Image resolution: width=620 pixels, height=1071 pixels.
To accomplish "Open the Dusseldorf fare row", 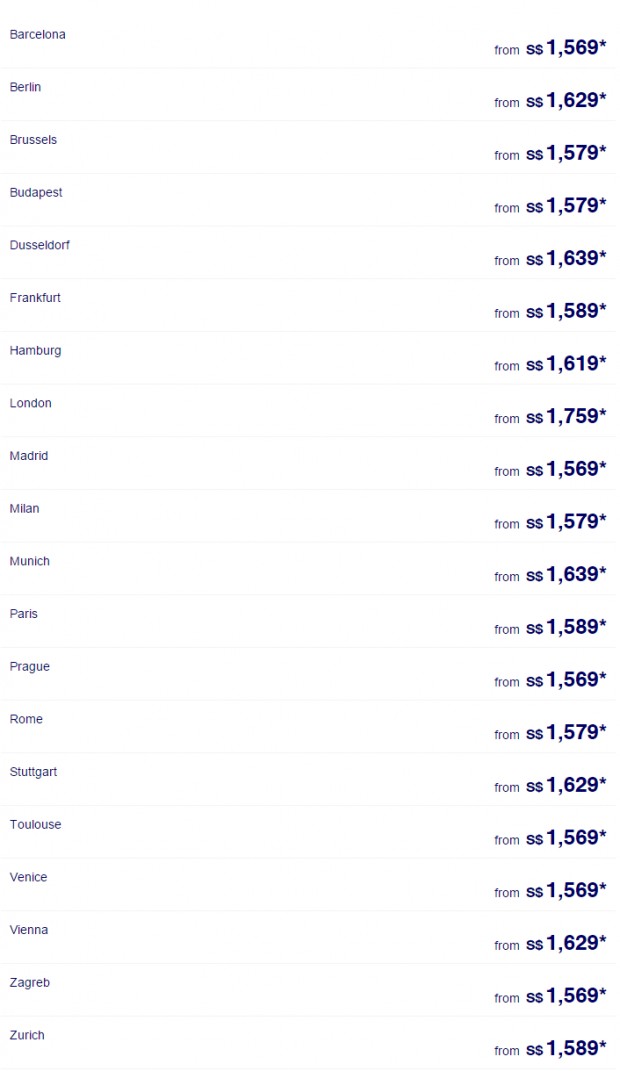I will tap(308, 252).
